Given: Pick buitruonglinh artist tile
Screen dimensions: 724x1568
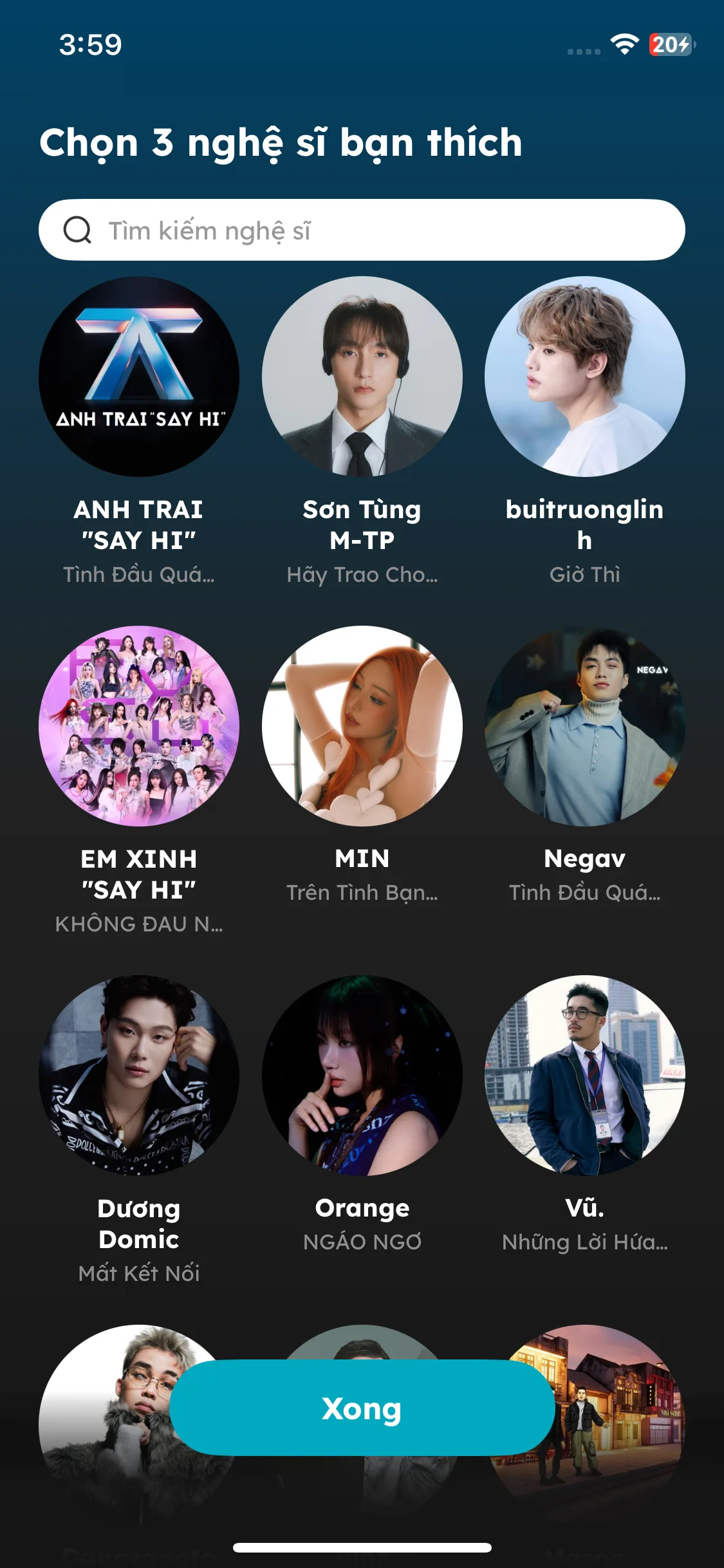Looking at the screenshot, I should 584,377.
